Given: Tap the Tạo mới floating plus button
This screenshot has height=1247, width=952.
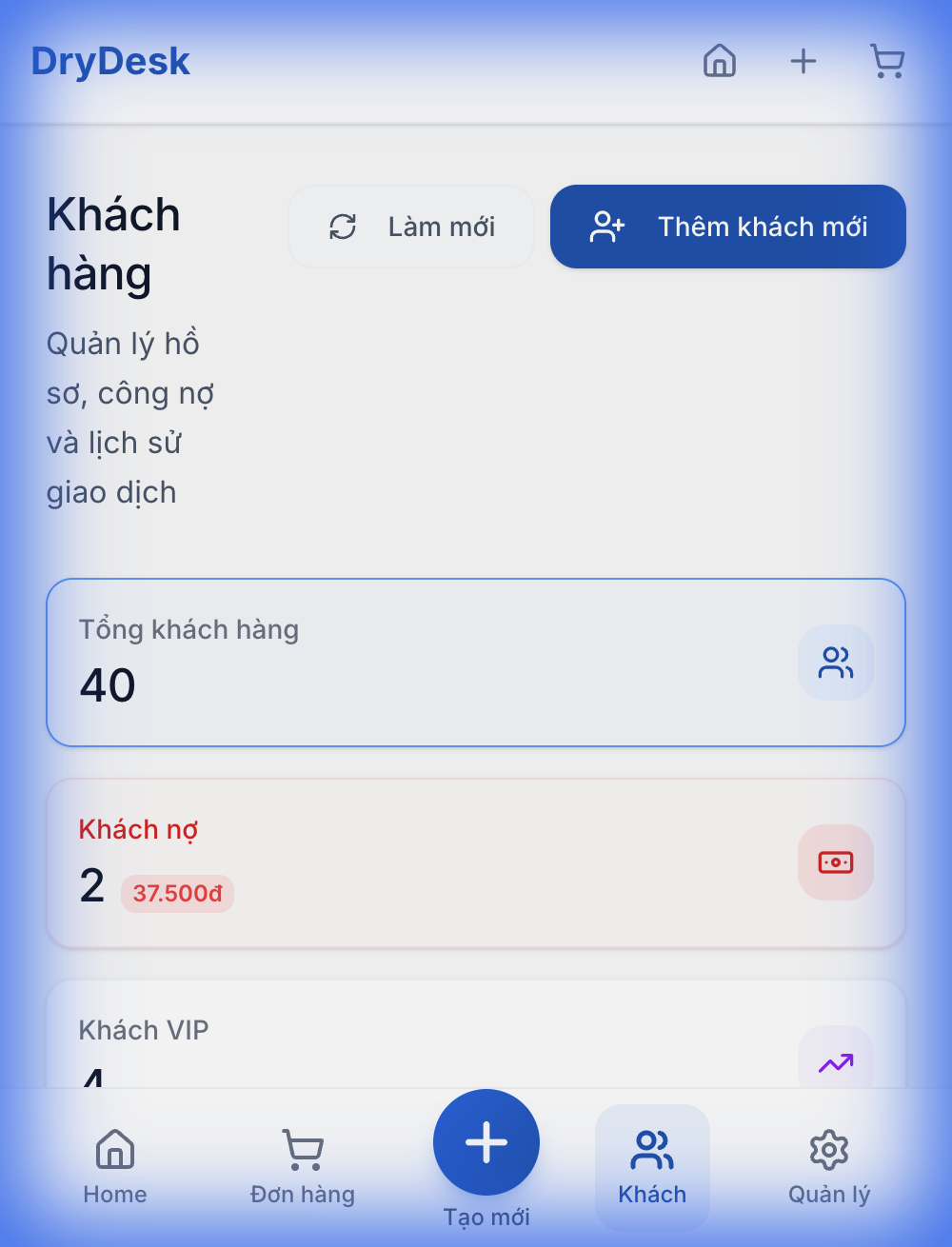Looking at the screenshot, I should click(486, 1140).
